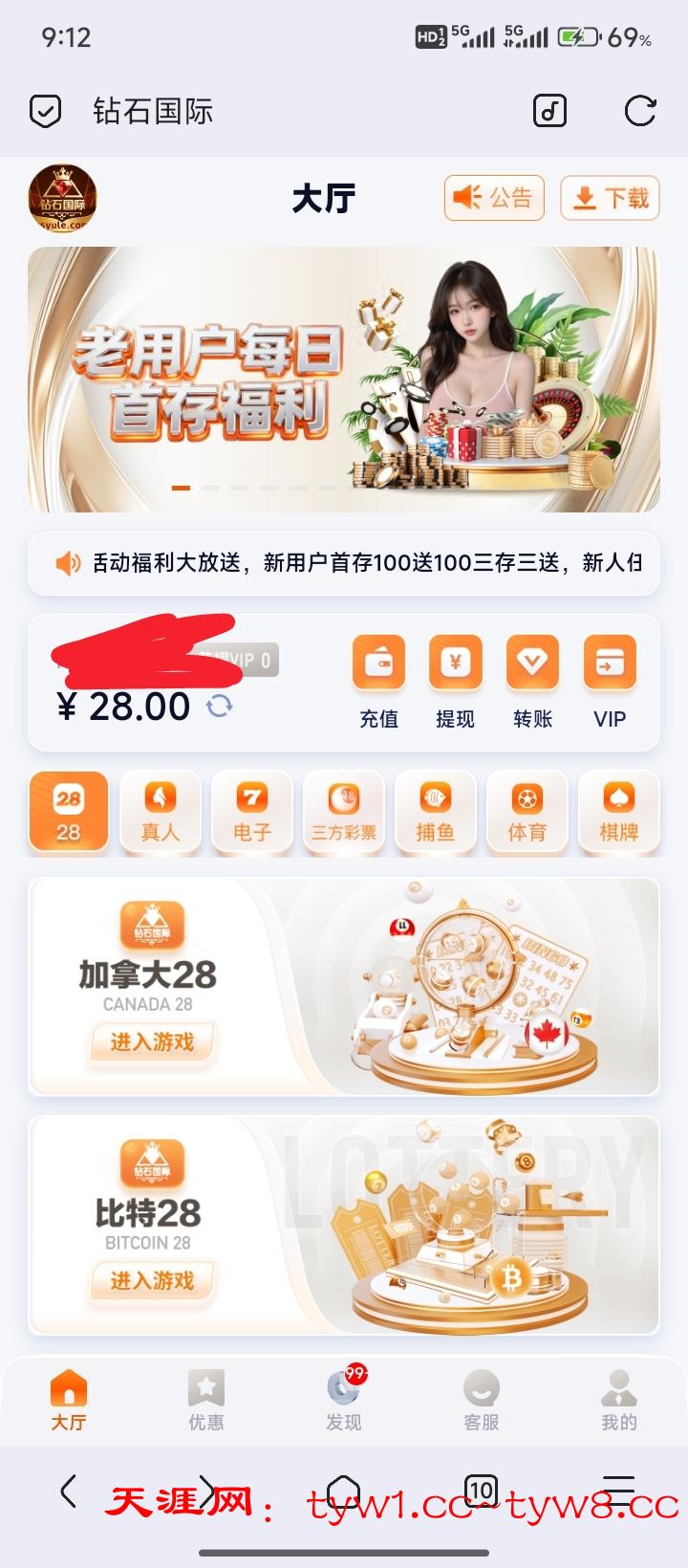The width and height of the screenshot is (688, 1568).
Task: Select the 捕鱼 game category
Action: tap(435, 812)
